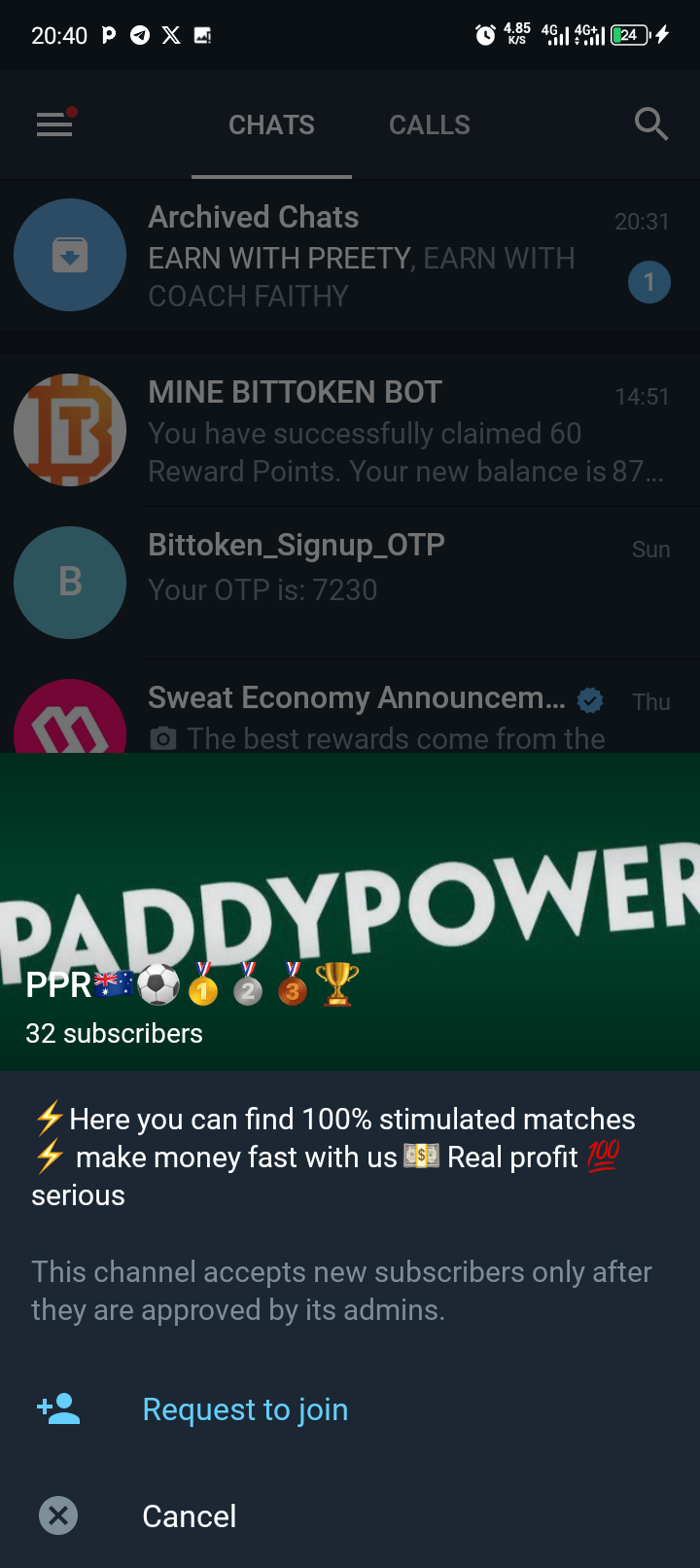
Task: Open the Bittoken_Signup_OTP chat
Action: pyautogui.click(x=350, y=582)
